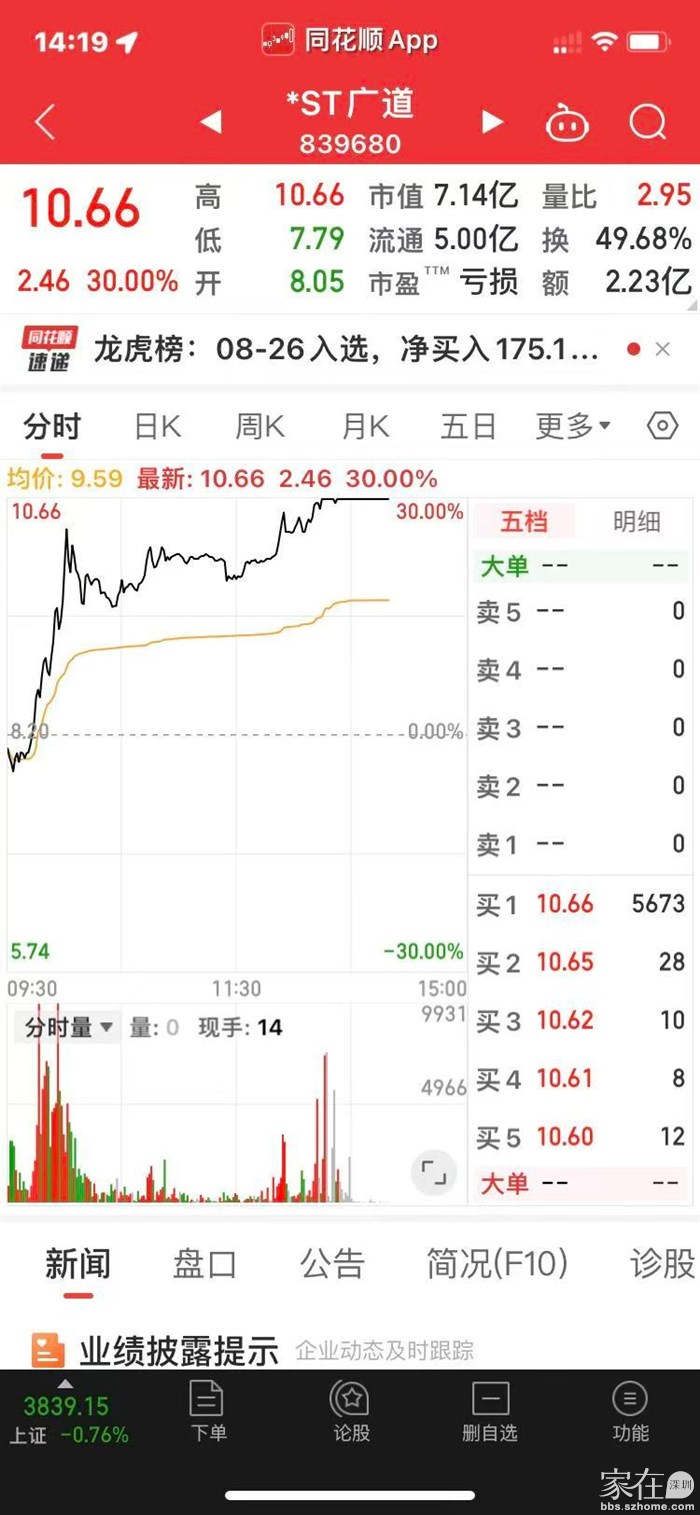Select the 月K chart tab
Screen dimensions: 700x1515
point(365,427)
